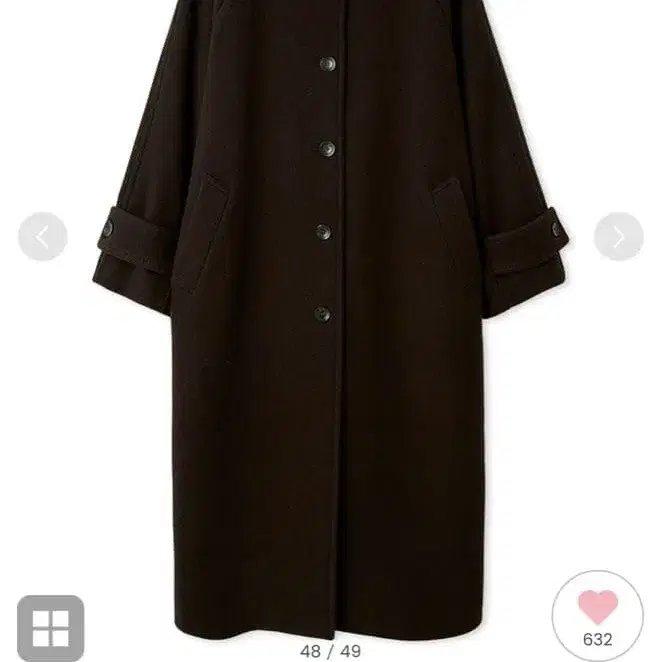This screenshot has width=662, height=662.
Task: Show the next product image
Action: [618, 237]
